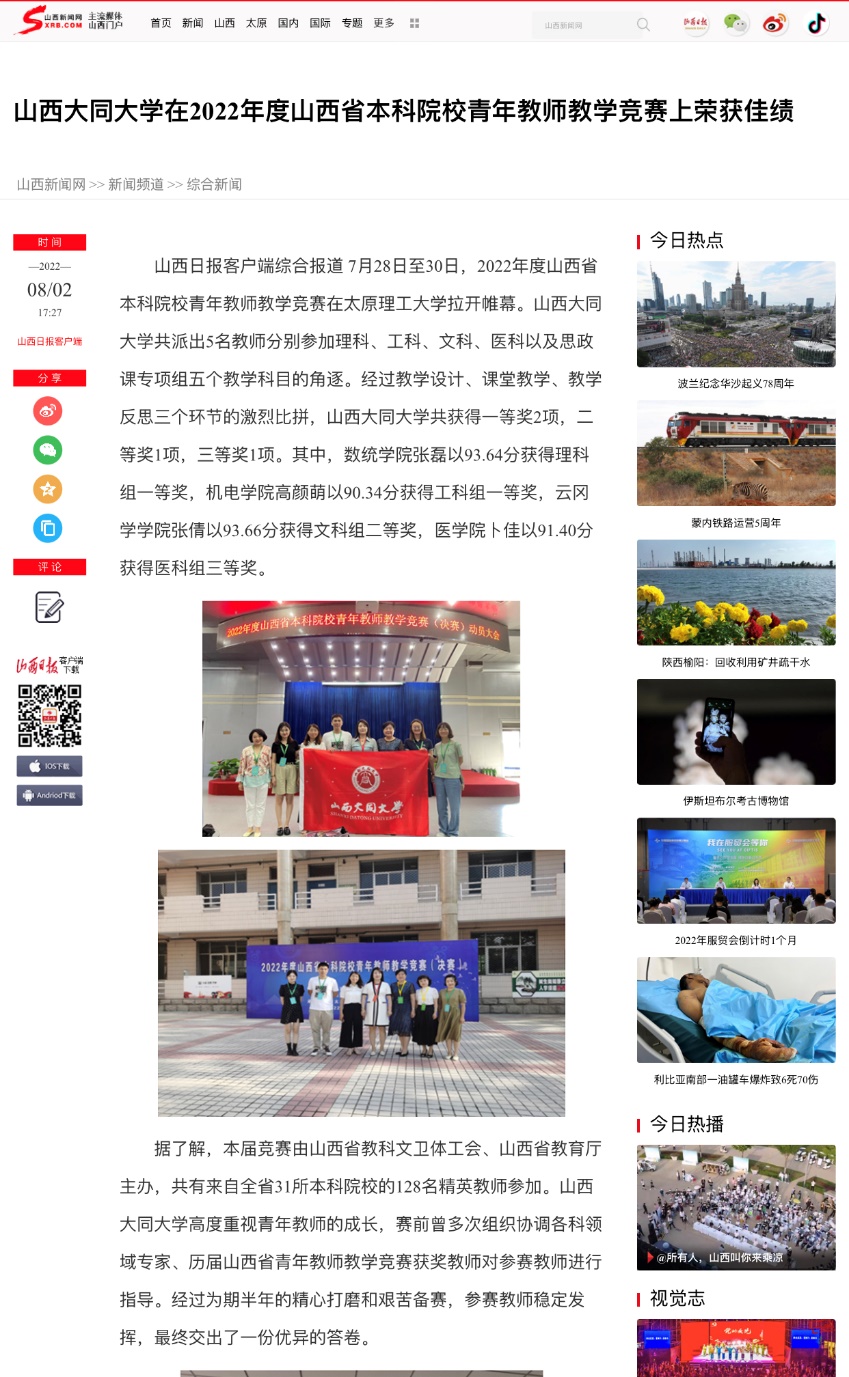Open 2022年服贸会倒计时1个月 story
849x1377 pixels.
click(735, 940)
